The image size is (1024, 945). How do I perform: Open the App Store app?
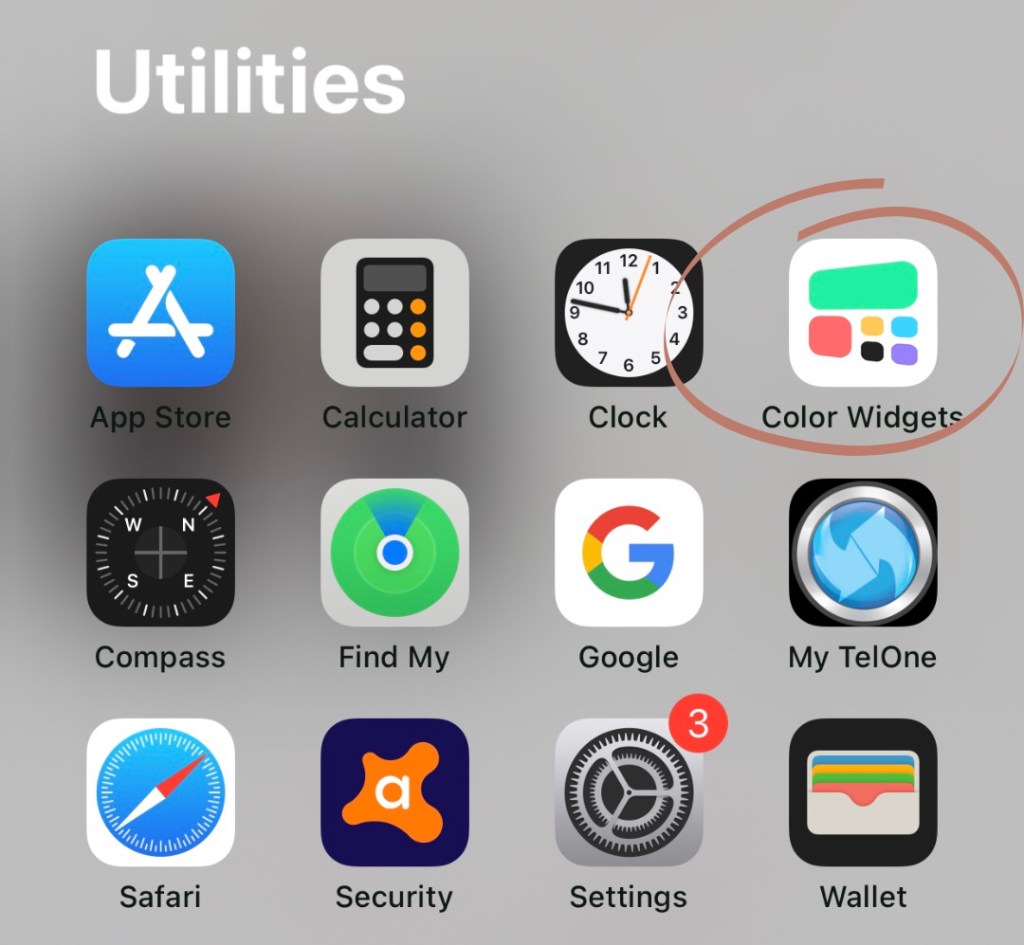point(161,313)
